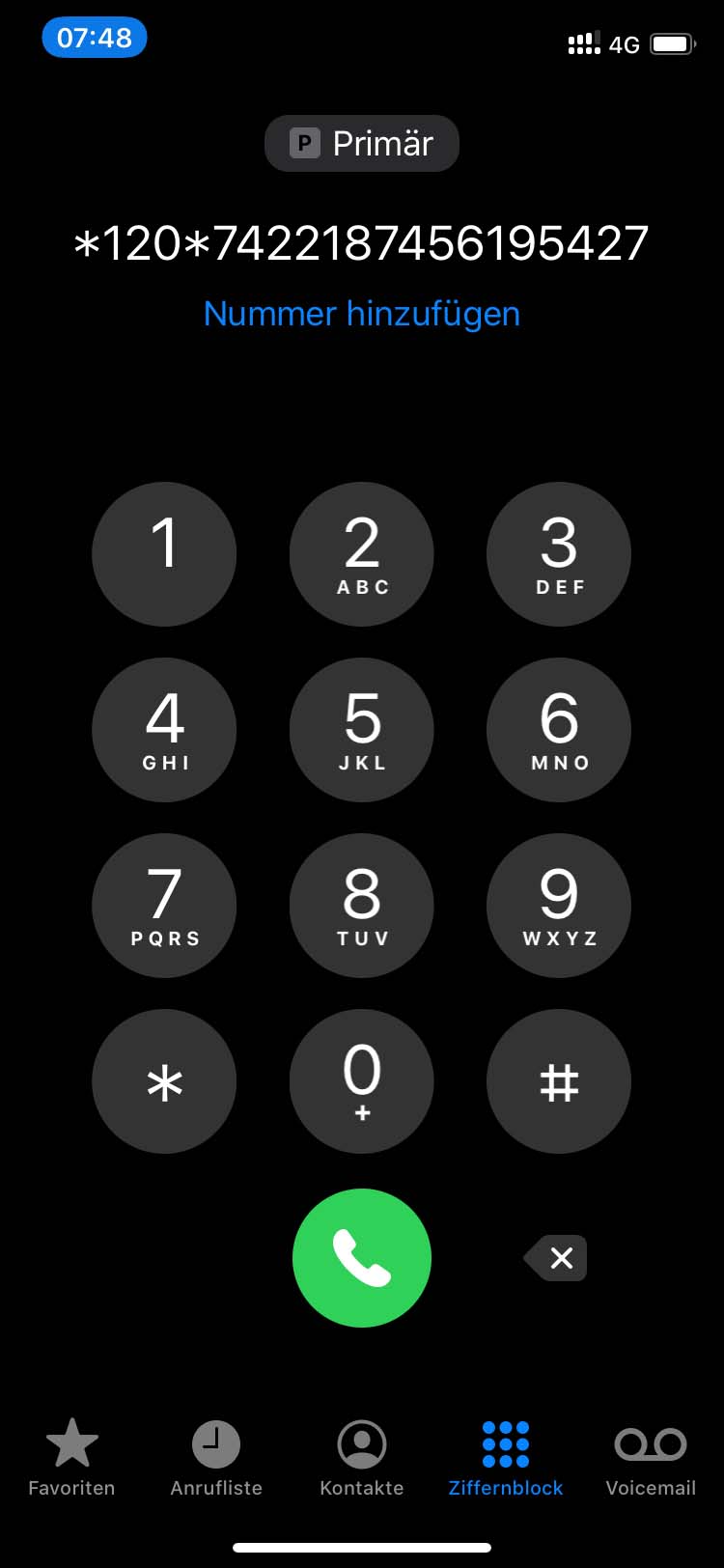Start the call with the green phone button

click(x=362, y=1257)
